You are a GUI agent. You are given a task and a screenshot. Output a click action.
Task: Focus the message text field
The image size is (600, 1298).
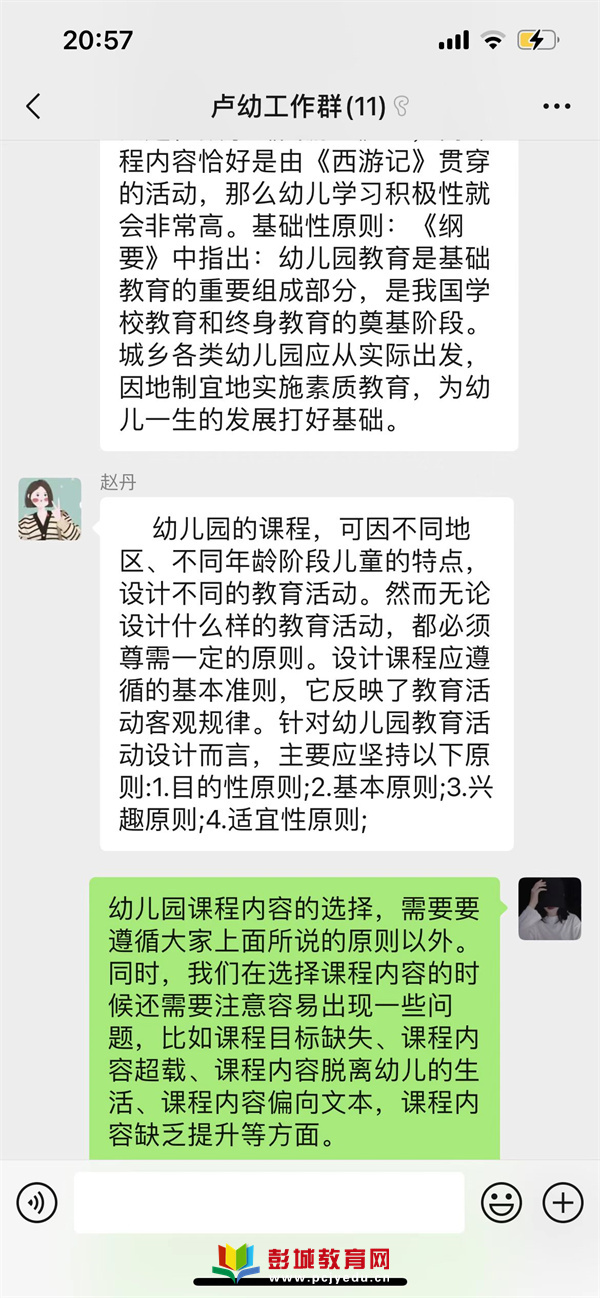[x=269, y=1201]
